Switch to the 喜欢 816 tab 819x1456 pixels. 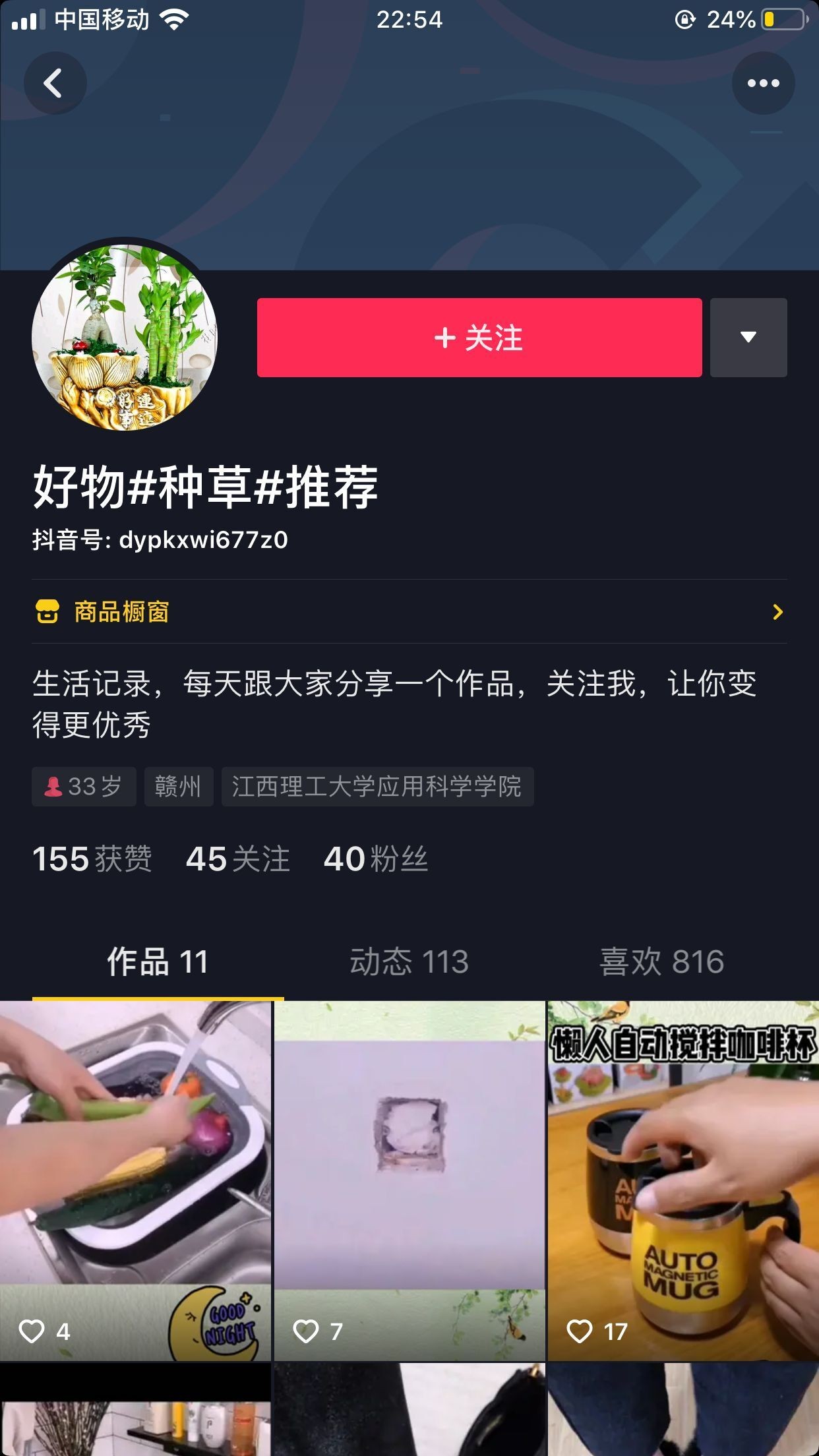point(661,961)
